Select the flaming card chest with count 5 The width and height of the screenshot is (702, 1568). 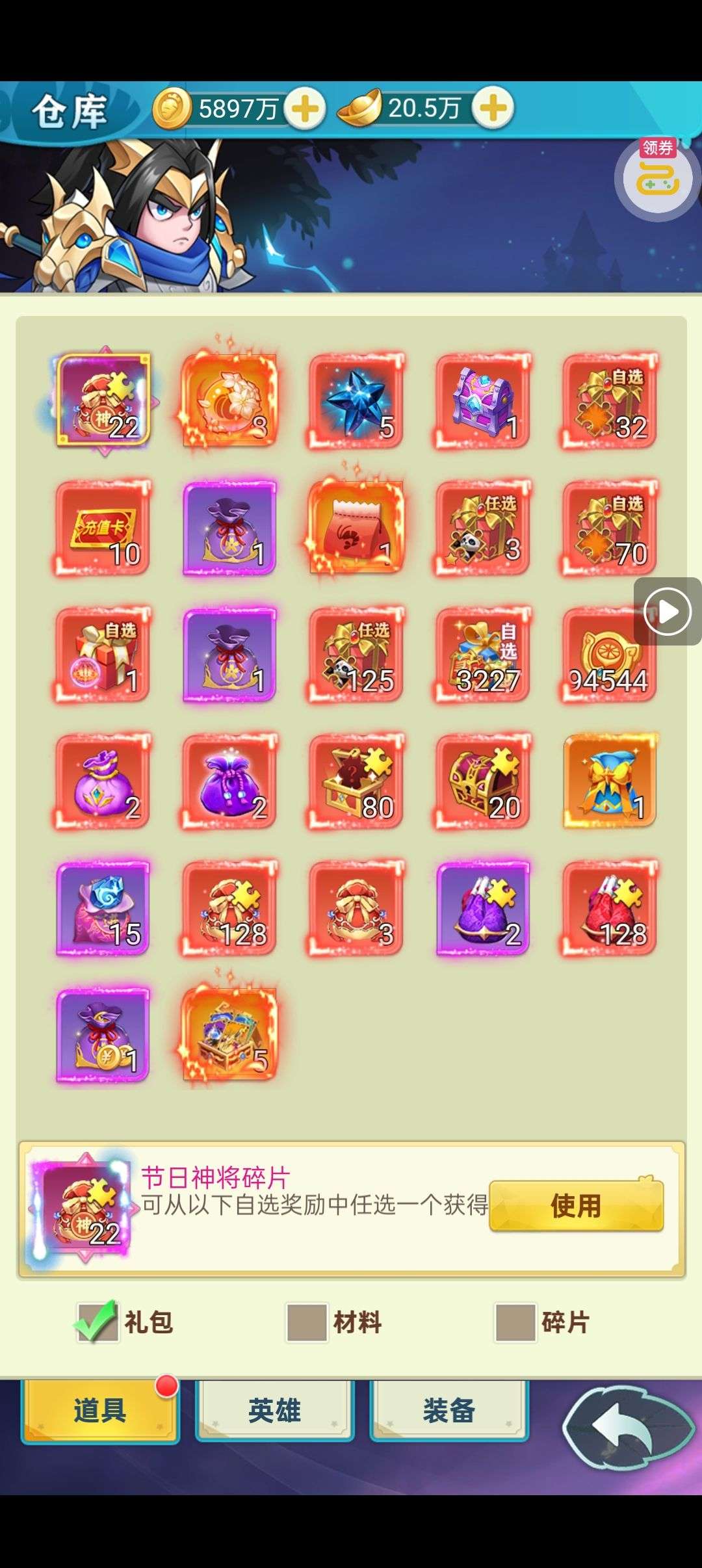click(230, 1034)
